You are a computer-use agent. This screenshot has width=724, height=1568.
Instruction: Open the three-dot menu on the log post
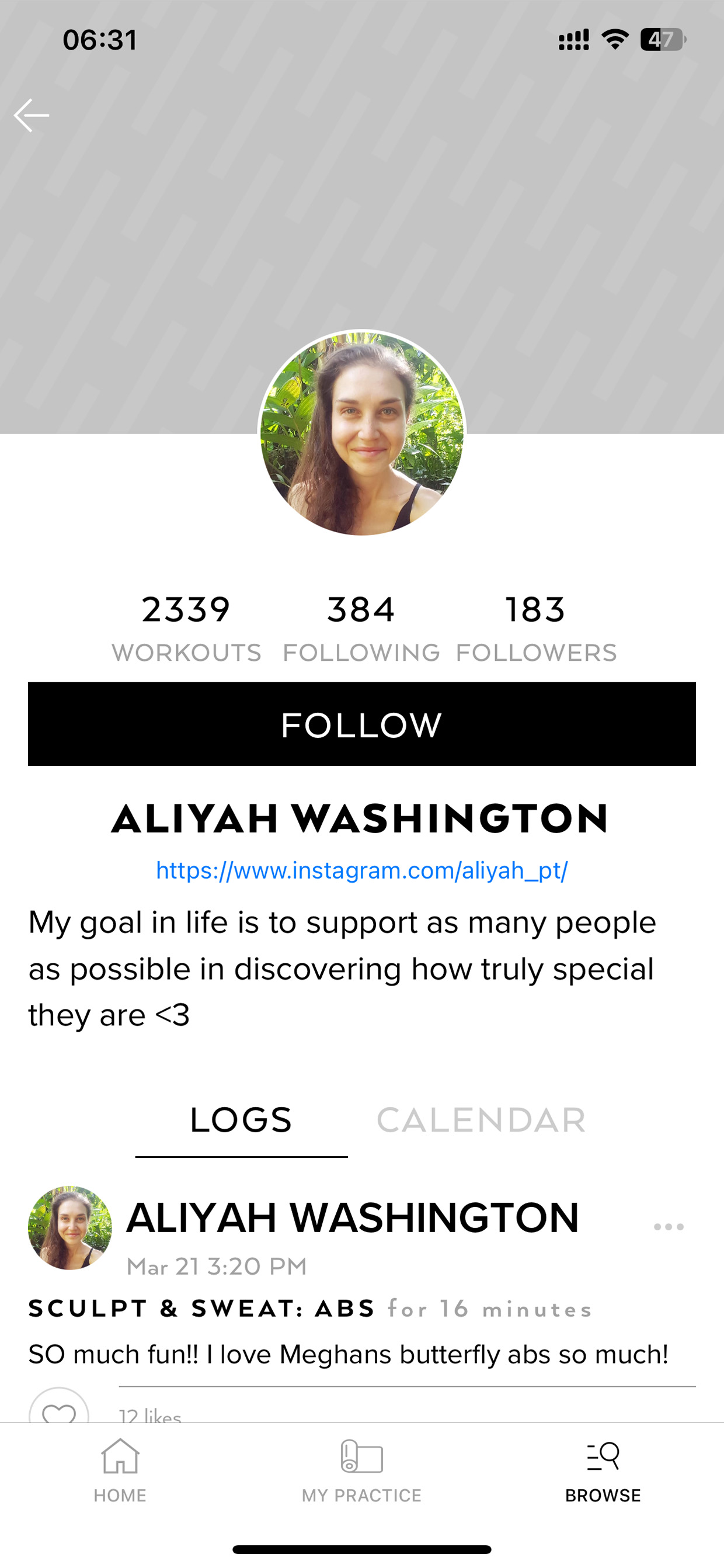669,1226
